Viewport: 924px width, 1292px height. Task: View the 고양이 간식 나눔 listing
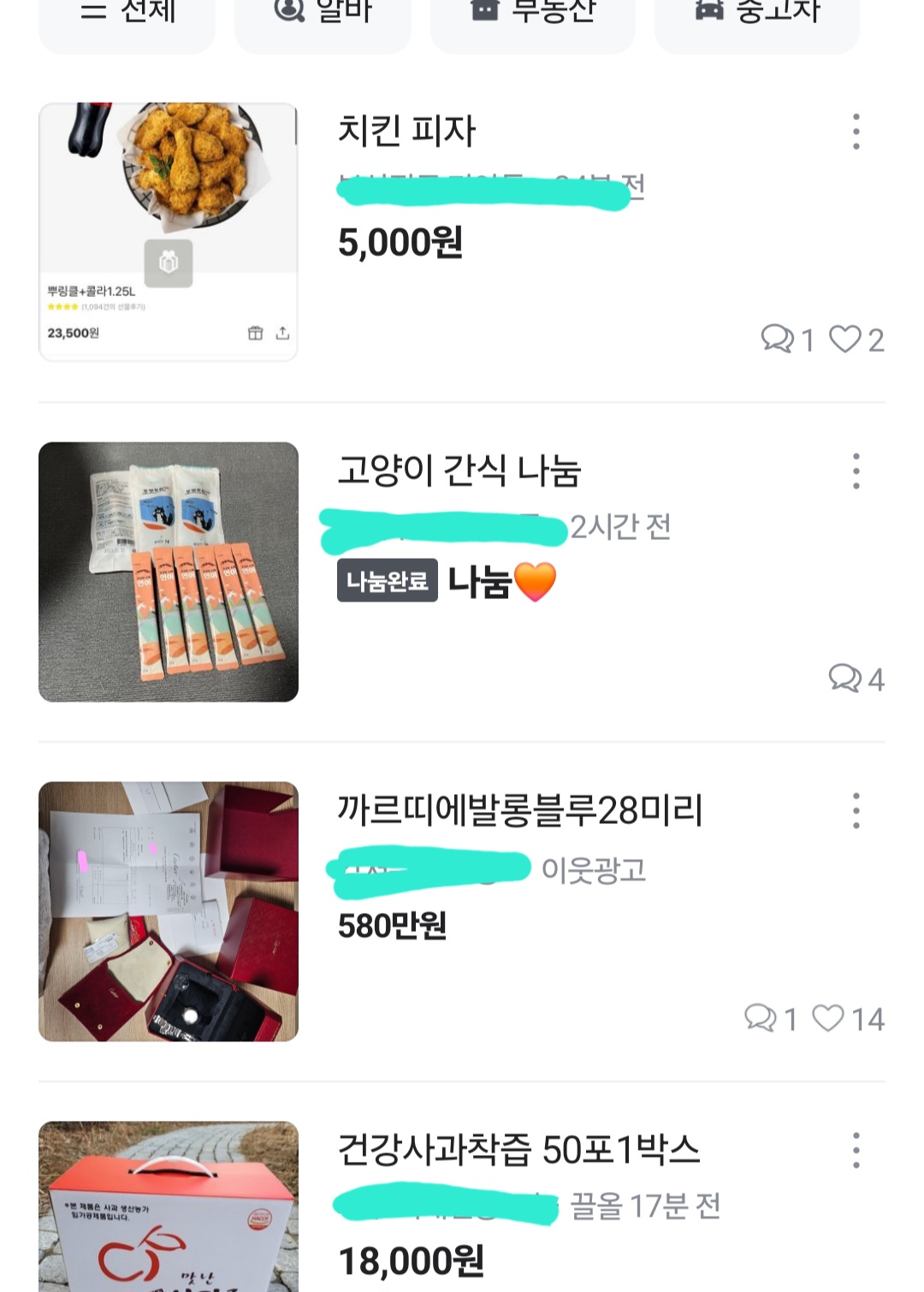point(459,471)
